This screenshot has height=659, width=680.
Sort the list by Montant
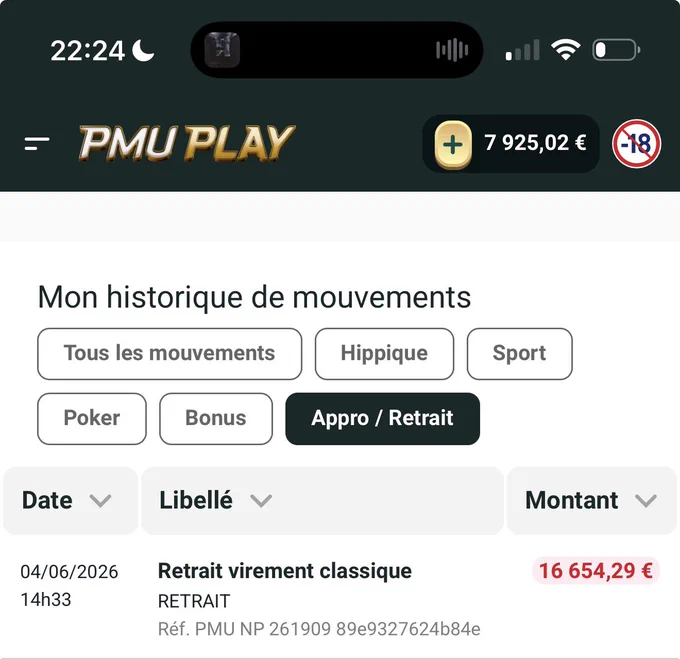pyautogui.click(x=592, y=500)
